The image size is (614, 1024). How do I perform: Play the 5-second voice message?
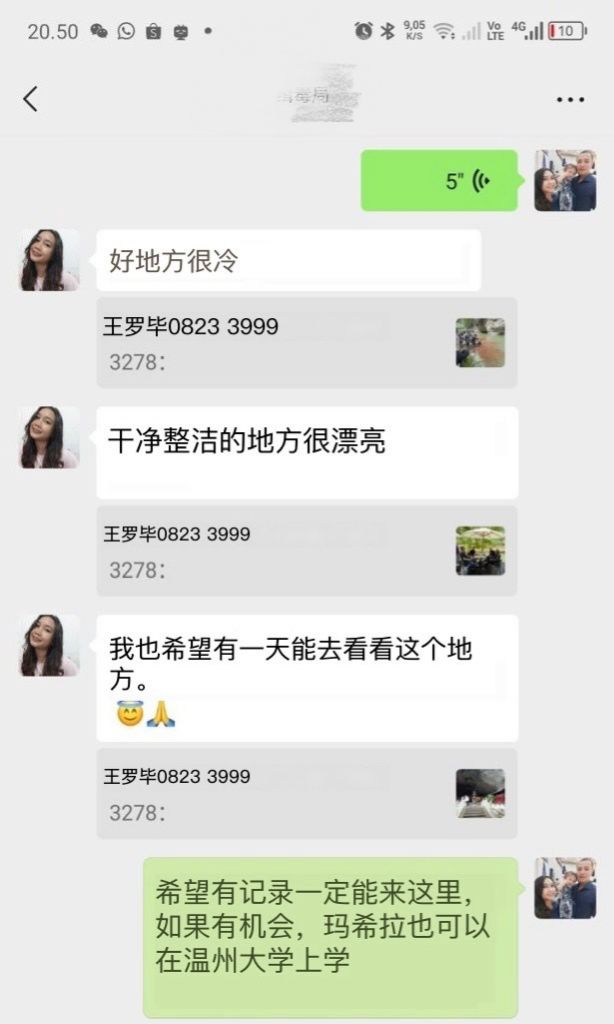(439, 181)
